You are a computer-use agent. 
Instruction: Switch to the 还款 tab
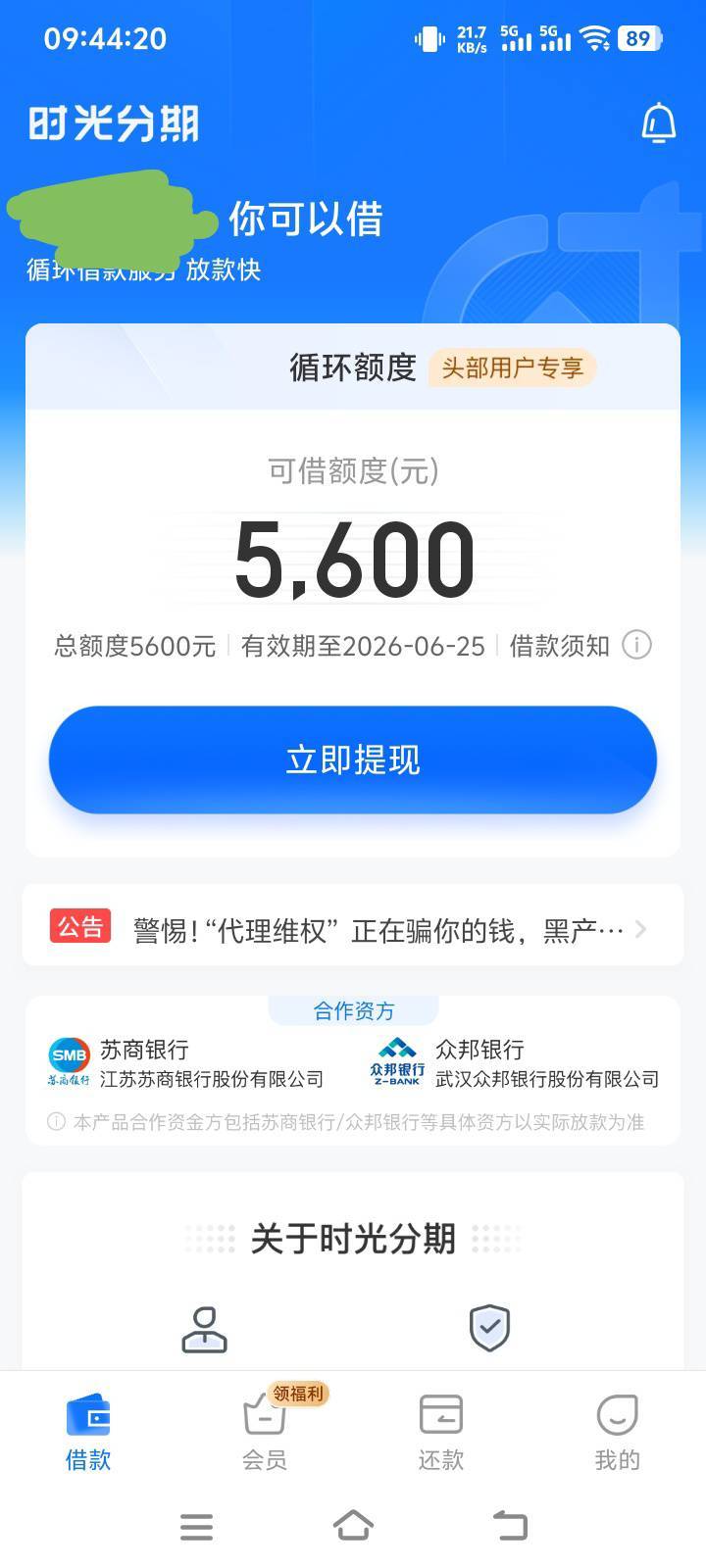click(440, 1433)
